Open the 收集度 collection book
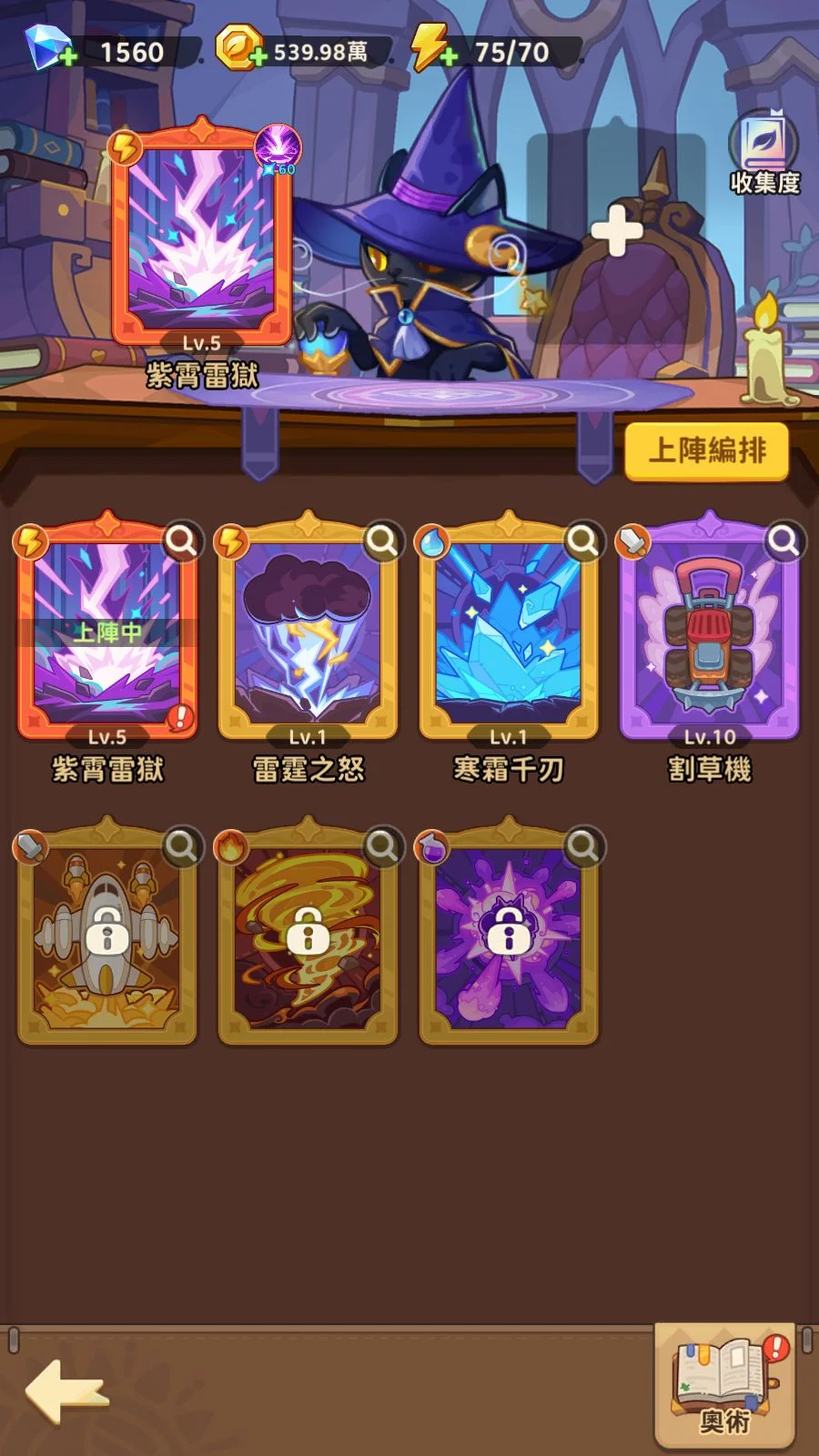Screen dimensions: 819x1456 coord(763,153)
